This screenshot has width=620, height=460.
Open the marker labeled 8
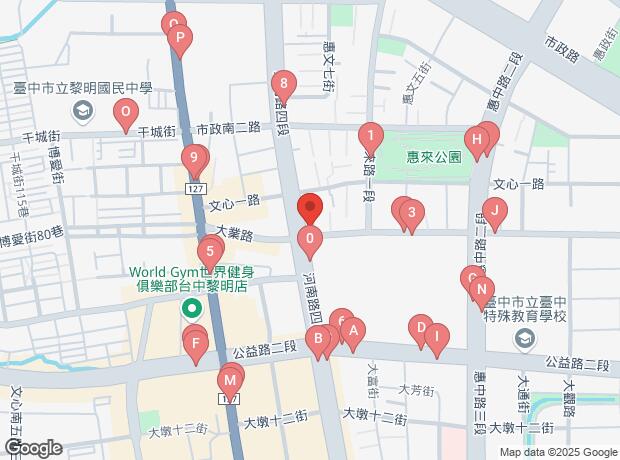pyautogui.click(x=284, y=84)
